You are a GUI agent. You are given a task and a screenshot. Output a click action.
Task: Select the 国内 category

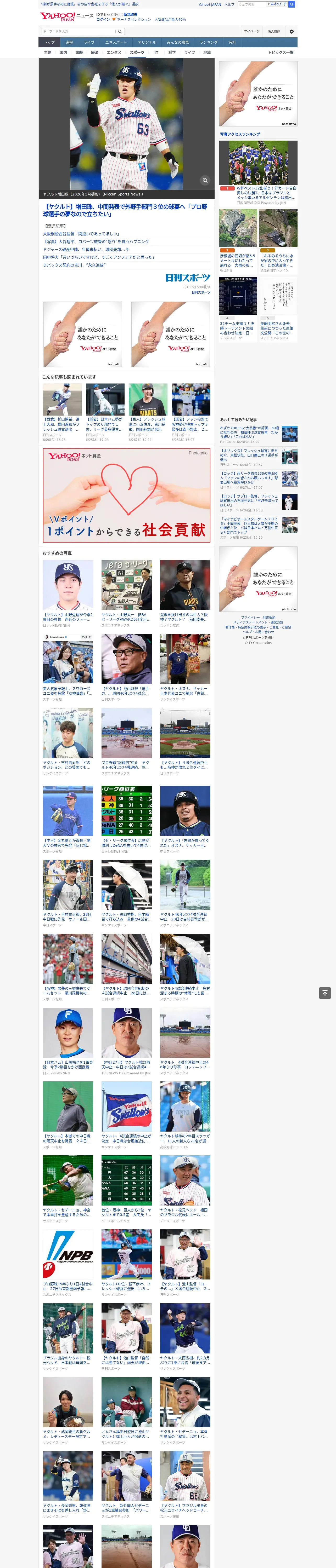63,52
